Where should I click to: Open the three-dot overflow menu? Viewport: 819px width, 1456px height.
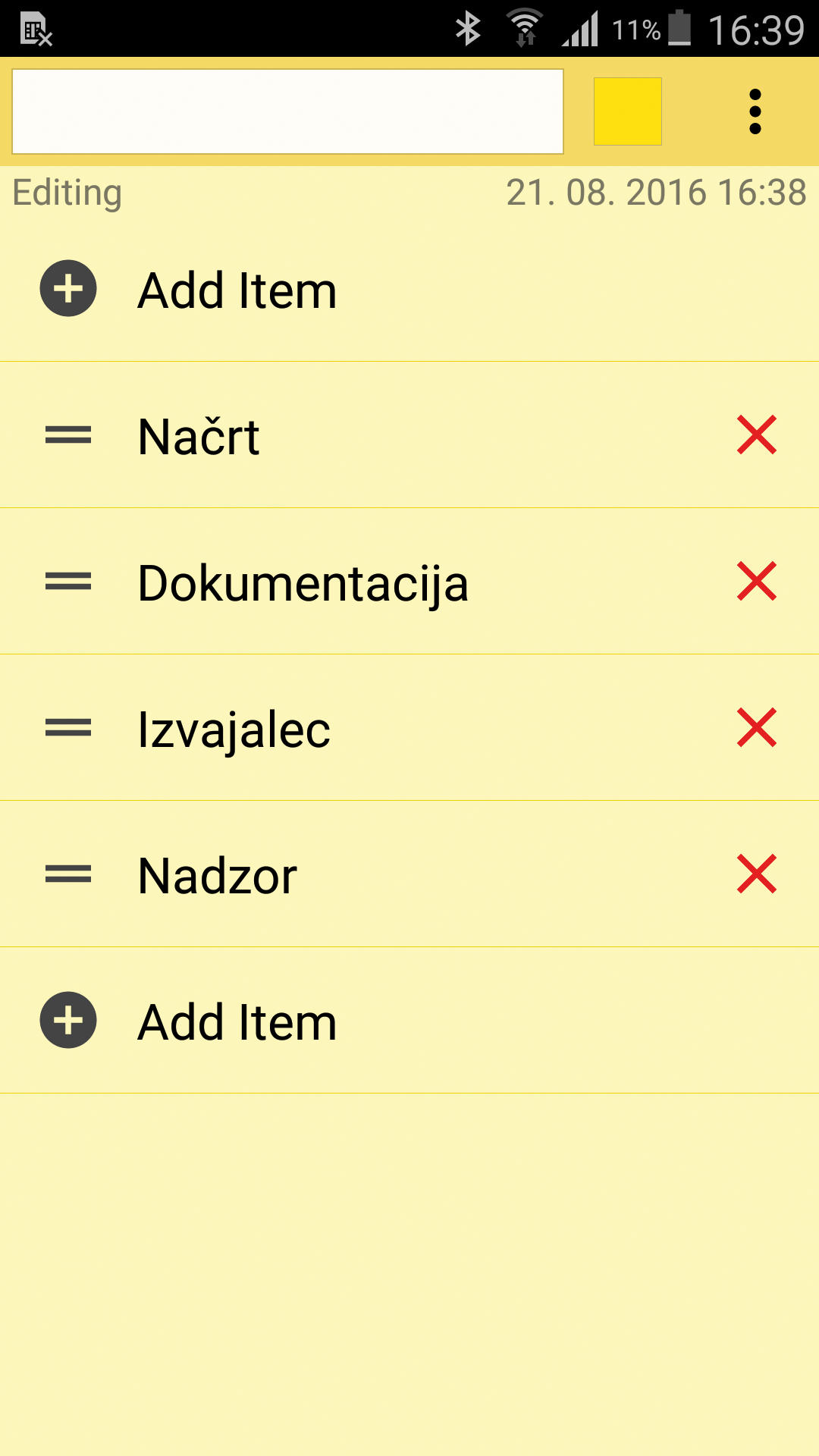coord(755,111)
